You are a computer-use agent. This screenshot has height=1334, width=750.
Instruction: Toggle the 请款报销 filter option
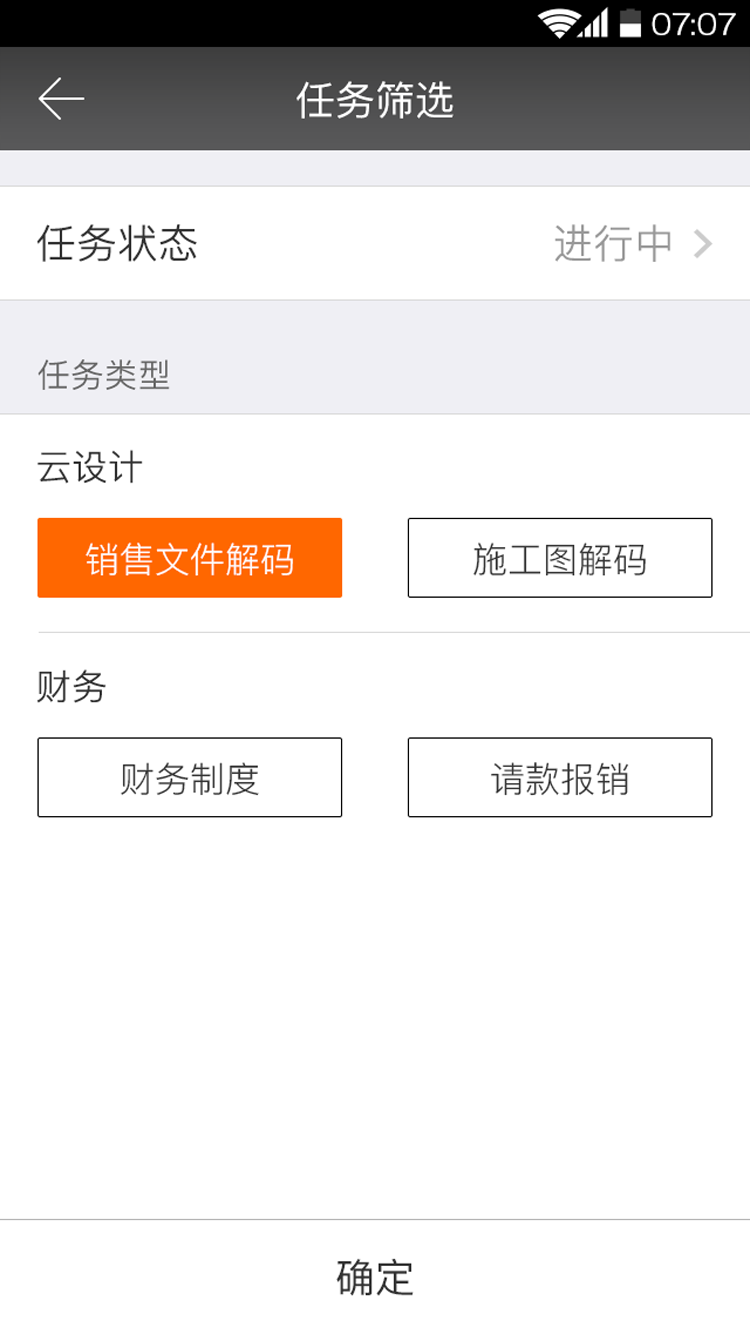coord(560,777)
